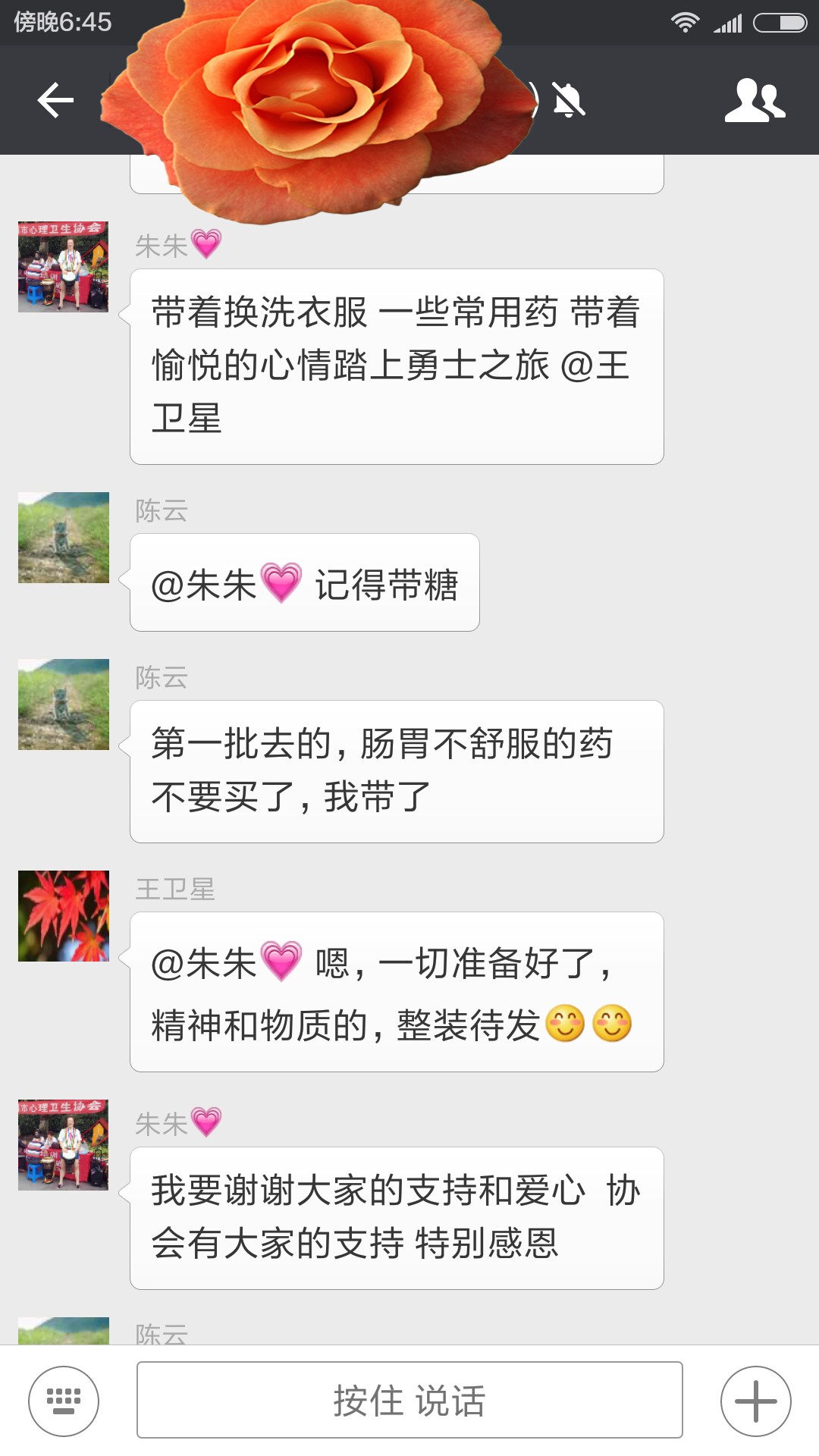Switch to keyboard text input
819x1456 pixels.
[x=64, y=1401]
